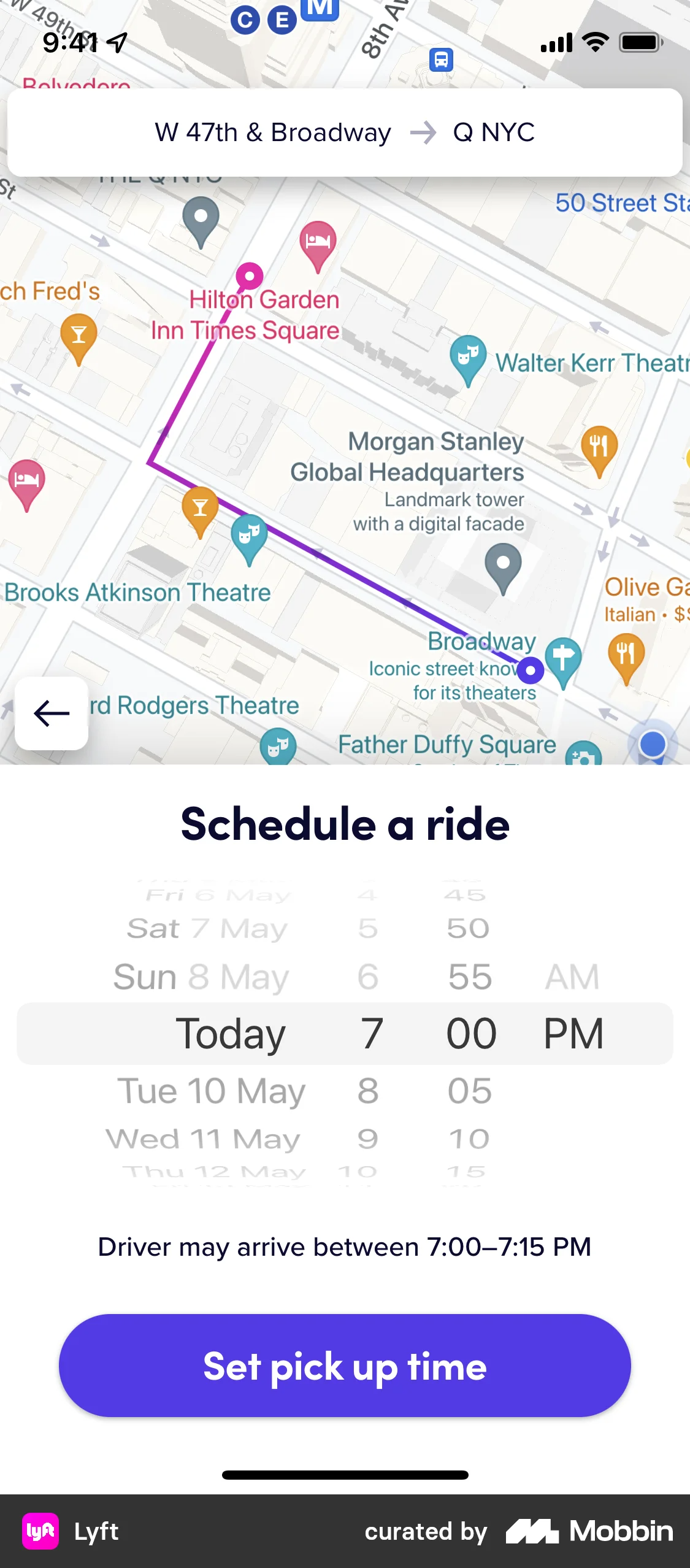Choose hour 8 in the picker
Viewport: 690px width, 1568px height.
click(368, 1091)
